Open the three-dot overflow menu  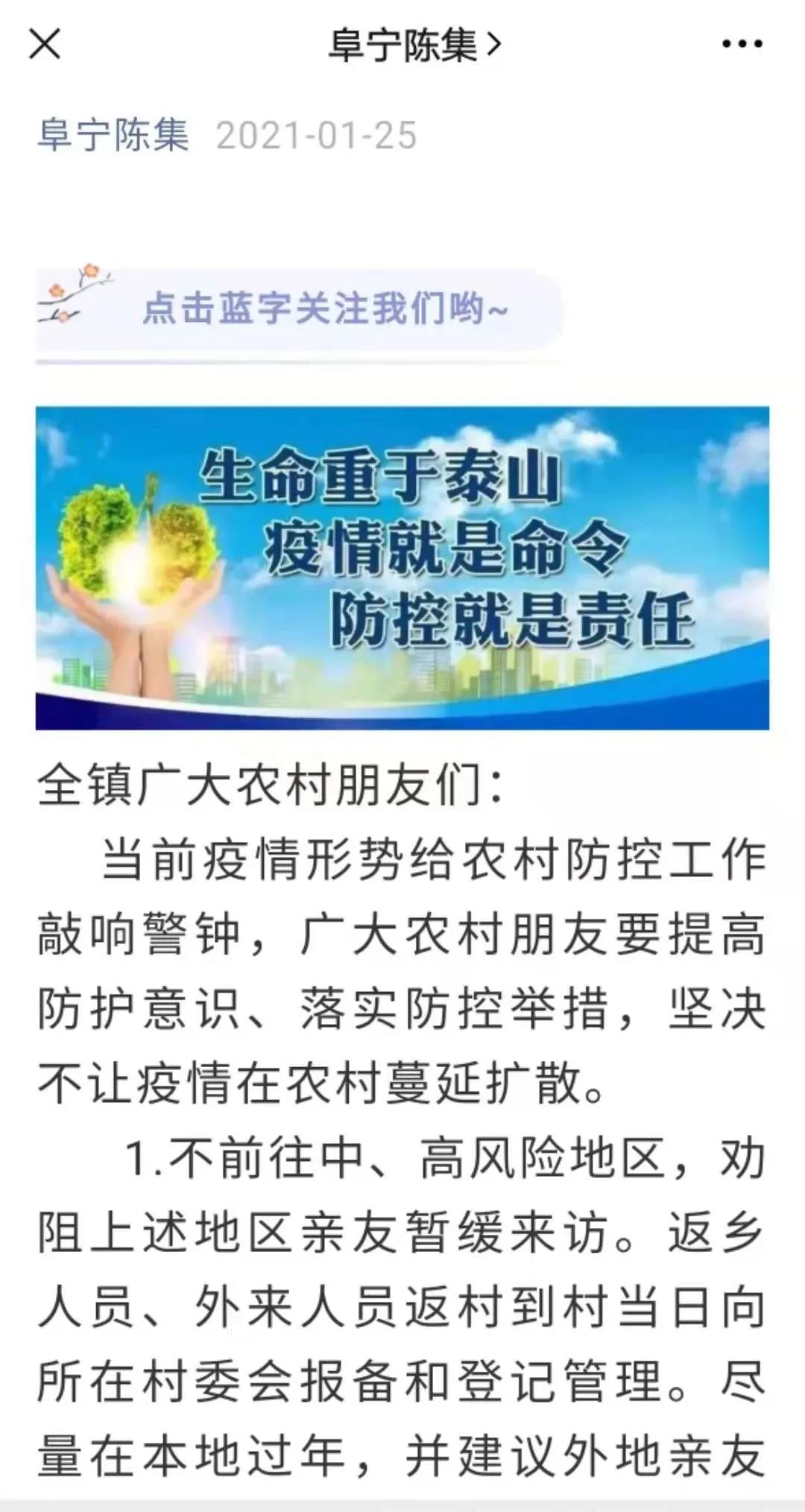742,45
